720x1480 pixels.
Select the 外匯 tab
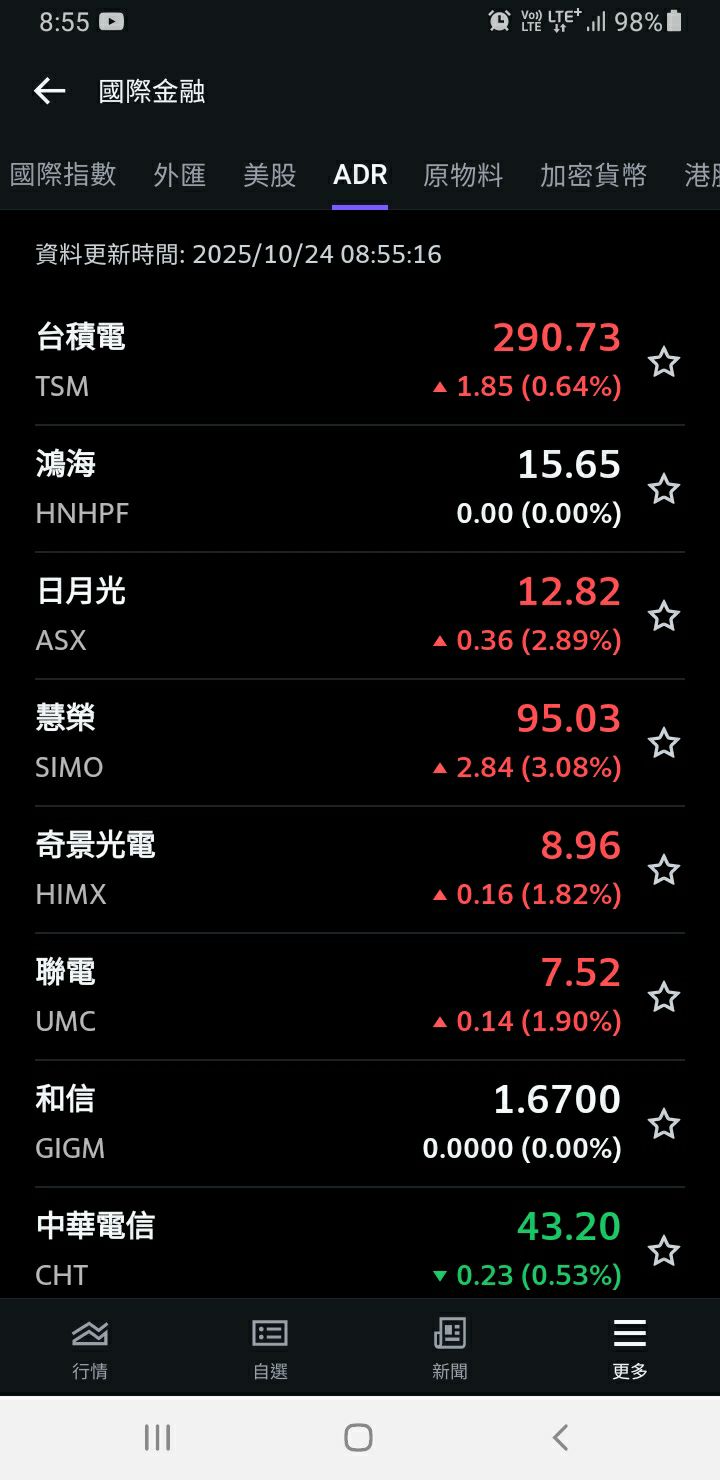click(179, 174)
